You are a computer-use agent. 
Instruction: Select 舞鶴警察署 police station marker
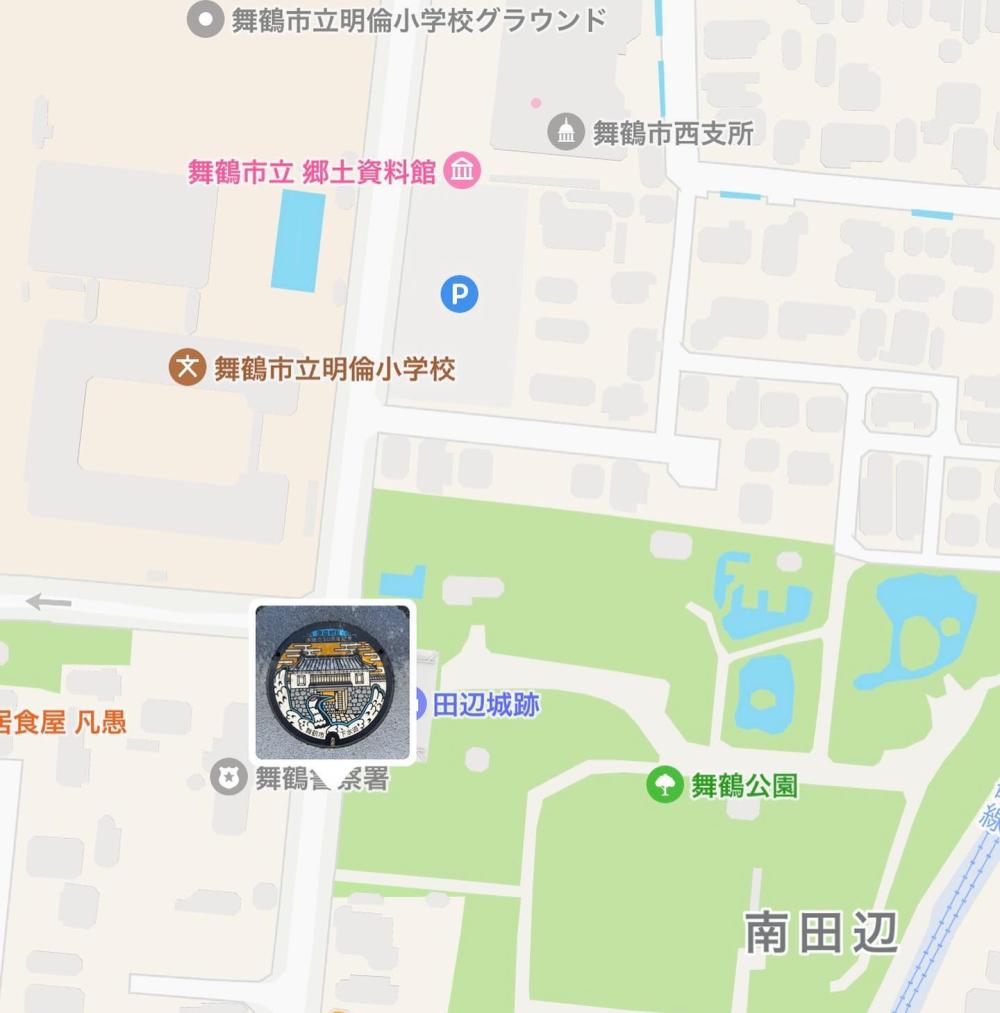(x=228, y=778)
